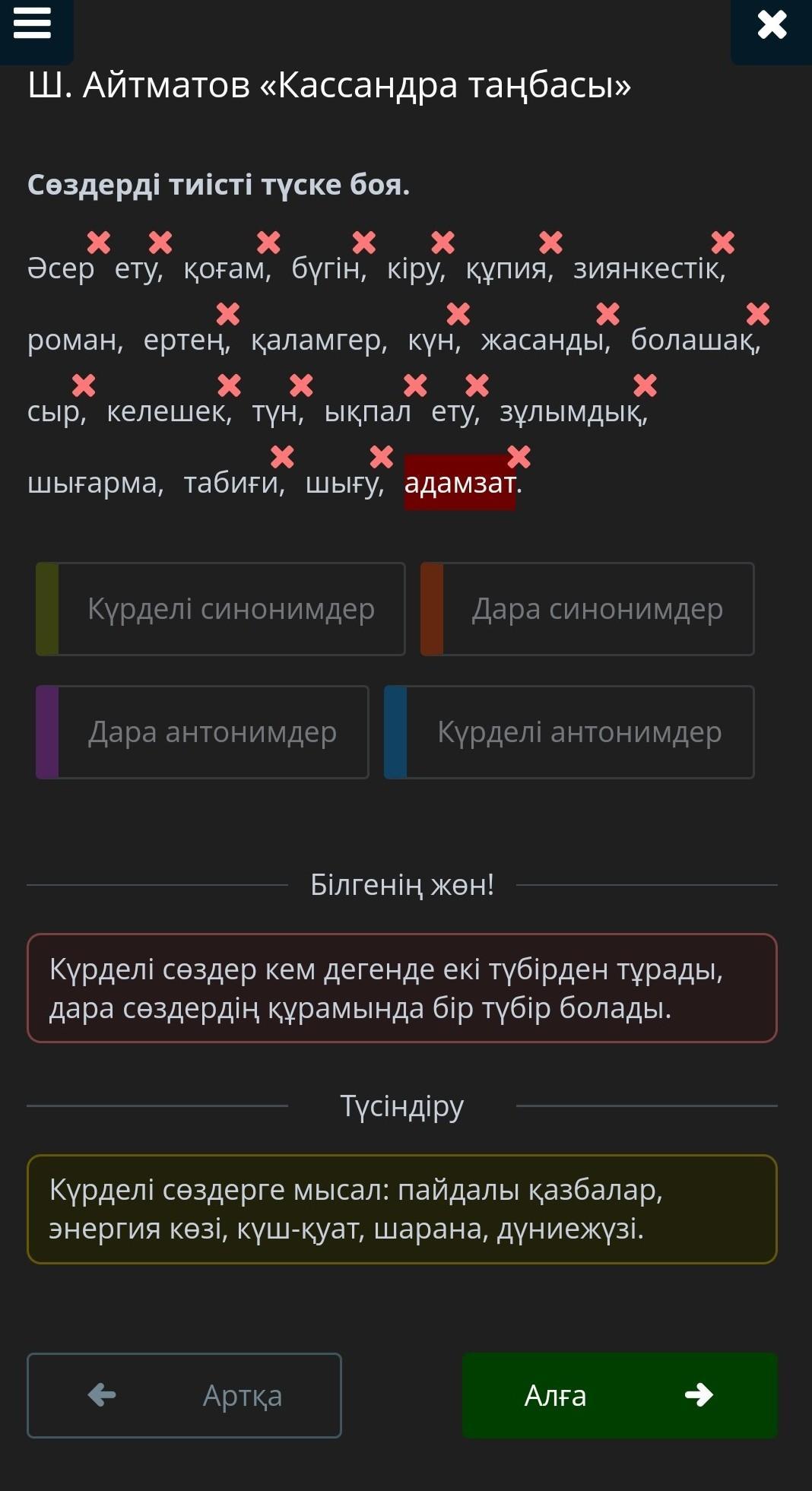Select the Дара синонимдер color category
The width and height of the screenshot is (812, 1491).
[587, 609]
